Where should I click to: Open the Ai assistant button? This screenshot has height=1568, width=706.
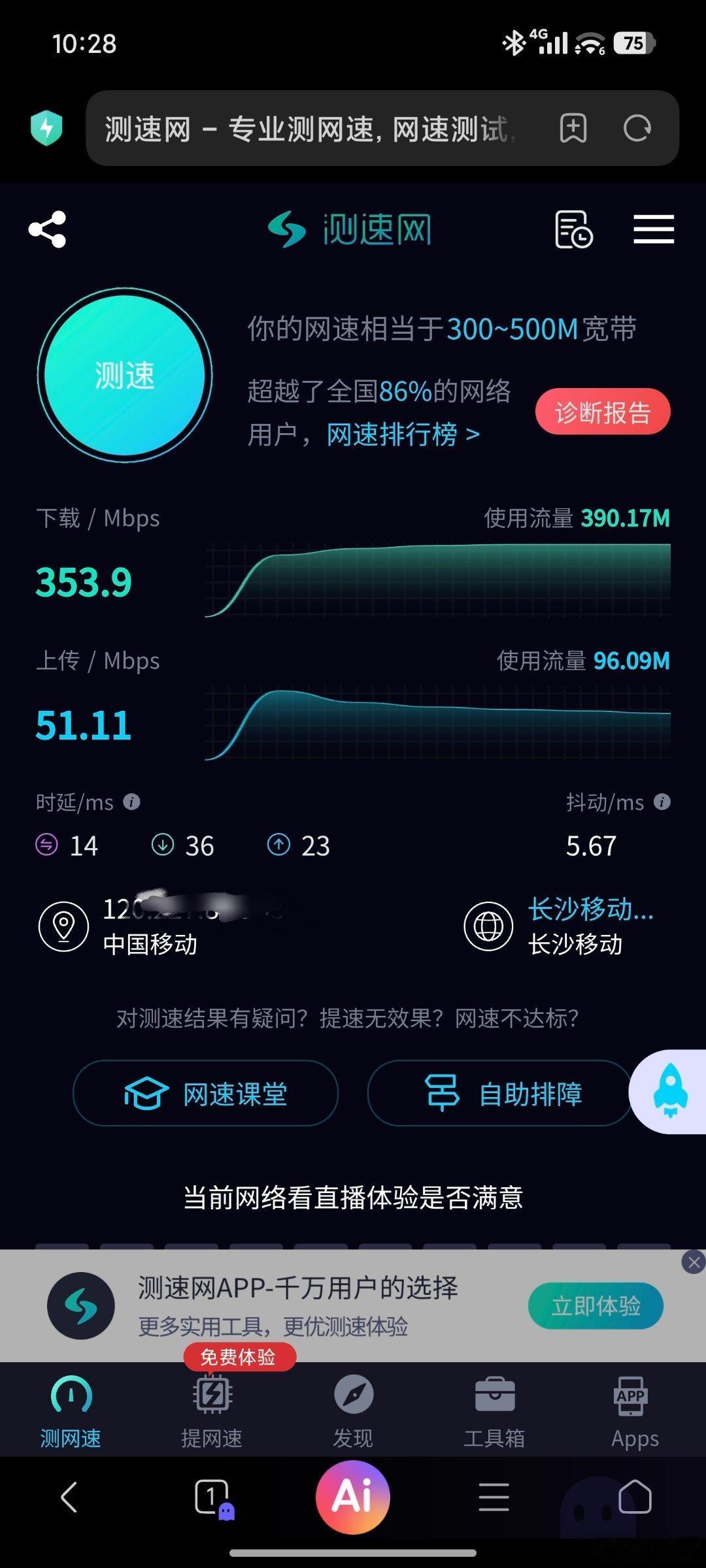[353, 1495]
